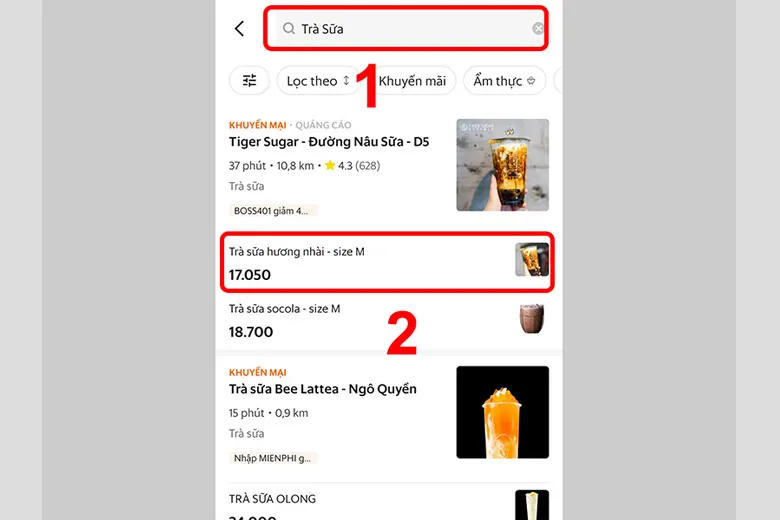Go back using the arrow icon
780x520 pixels.
[x=239, y=29]
